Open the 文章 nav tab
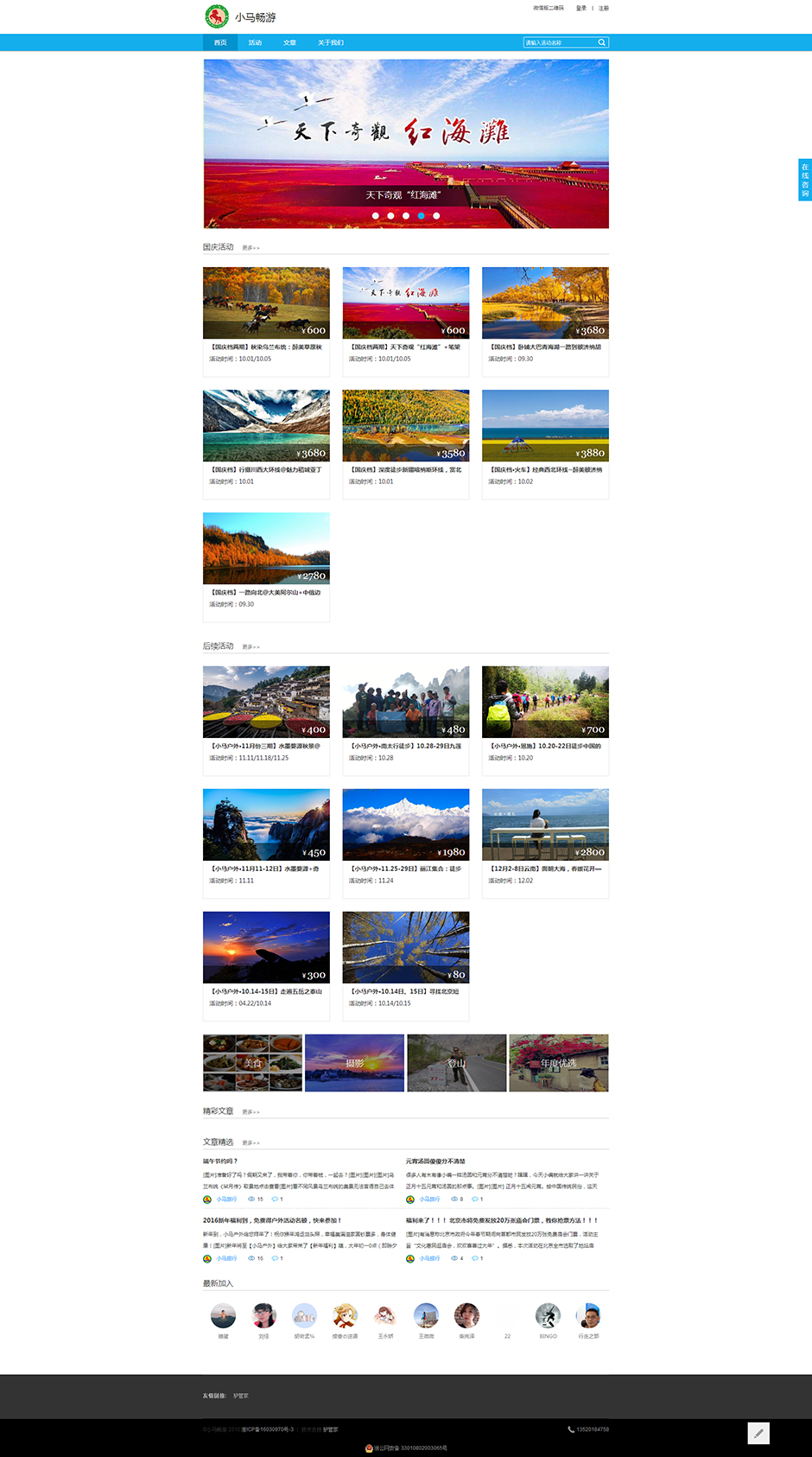Image resolution: width=812 pixels, height=1457 pixels. coord(289,42)
